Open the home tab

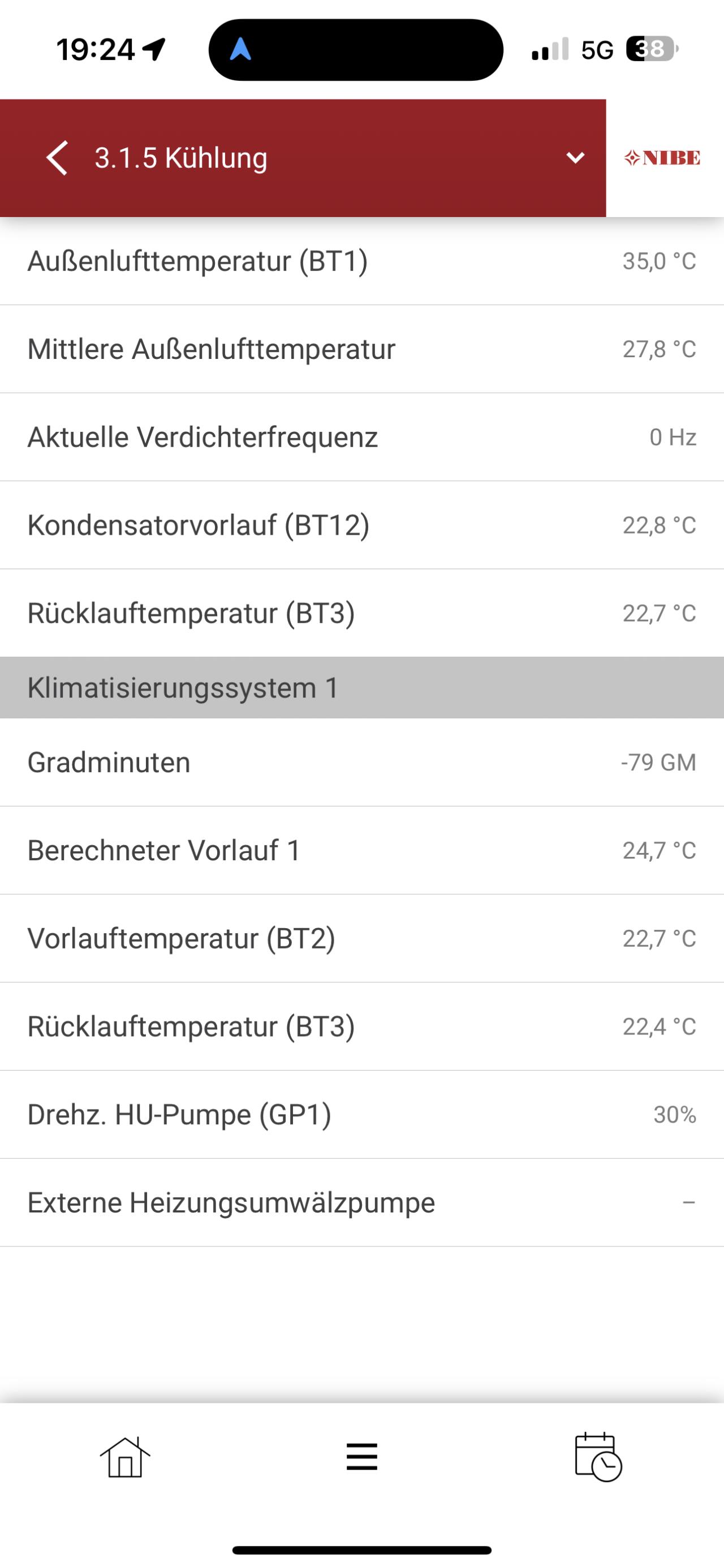[x=125, y=1457]
